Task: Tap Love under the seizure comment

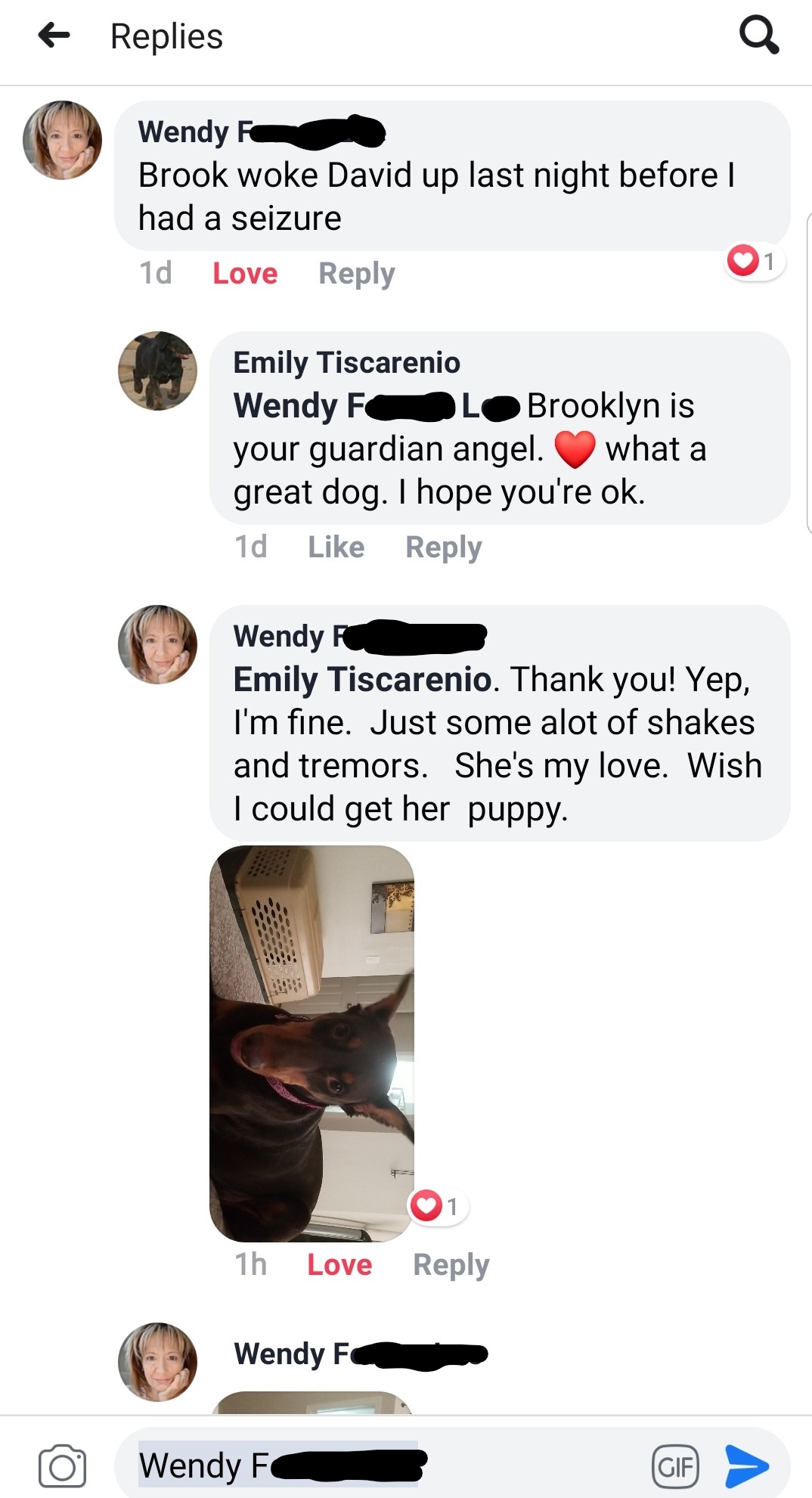Action: (245, 273)
